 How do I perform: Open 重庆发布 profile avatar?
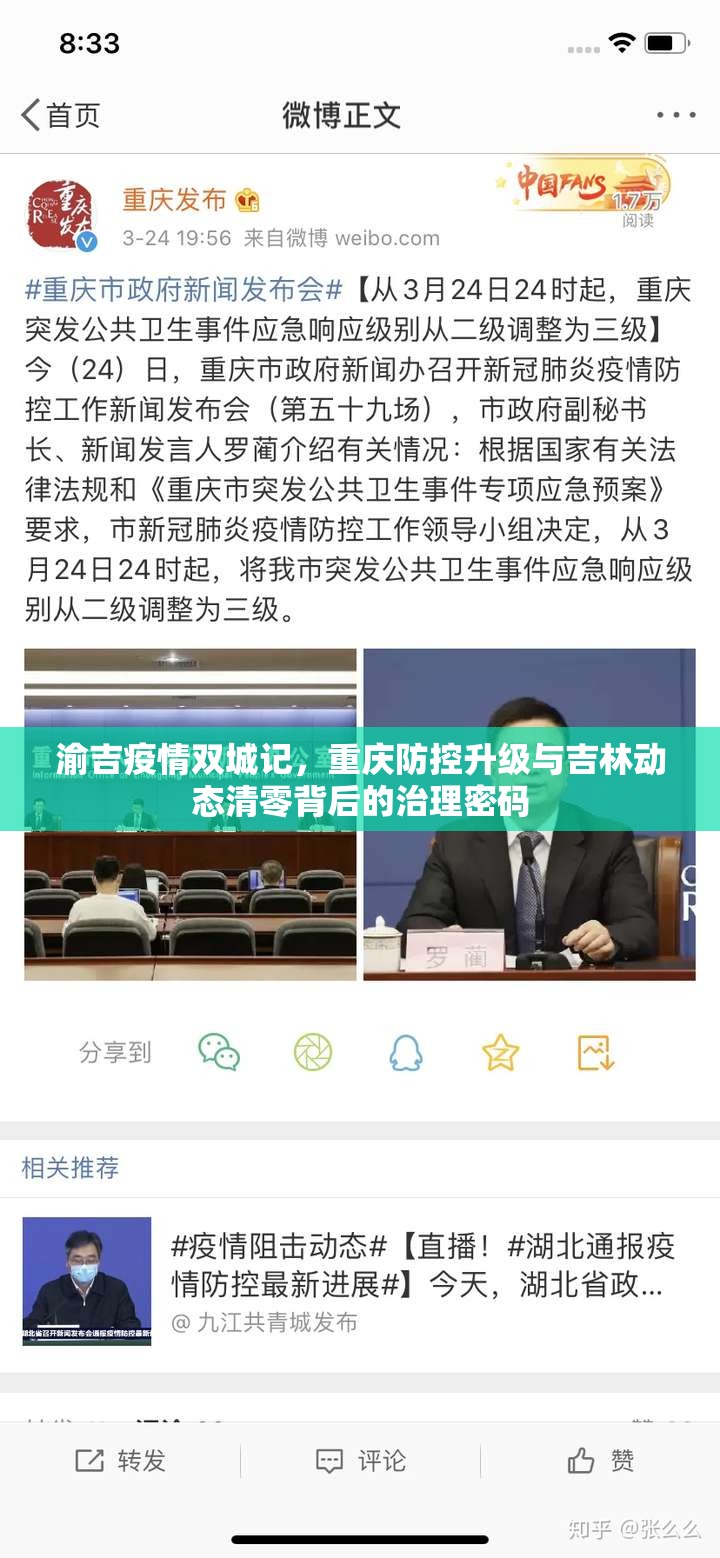60,214
